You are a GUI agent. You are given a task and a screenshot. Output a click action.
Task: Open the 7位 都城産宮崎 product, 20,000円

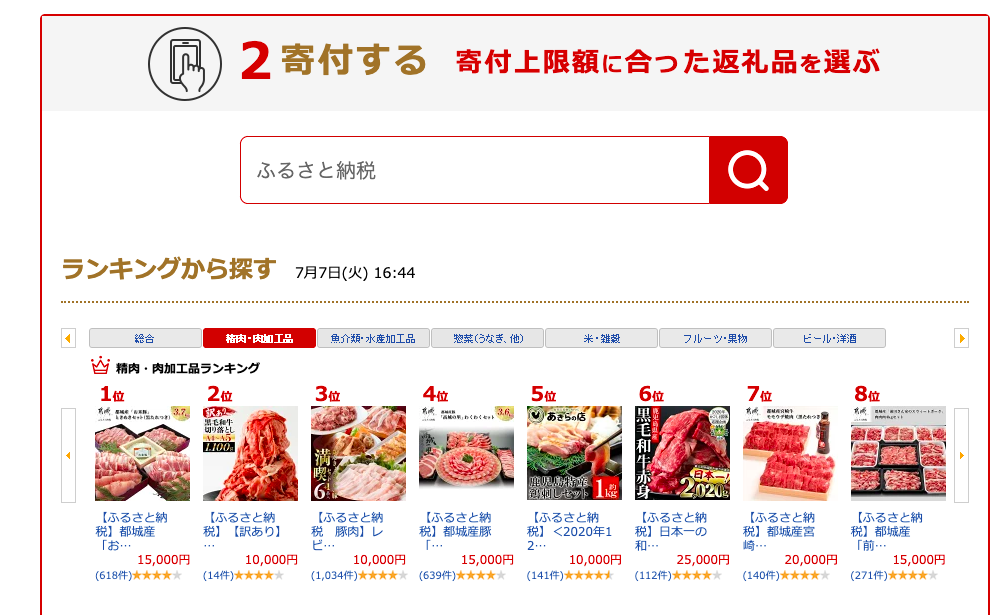tap(790, 453)
